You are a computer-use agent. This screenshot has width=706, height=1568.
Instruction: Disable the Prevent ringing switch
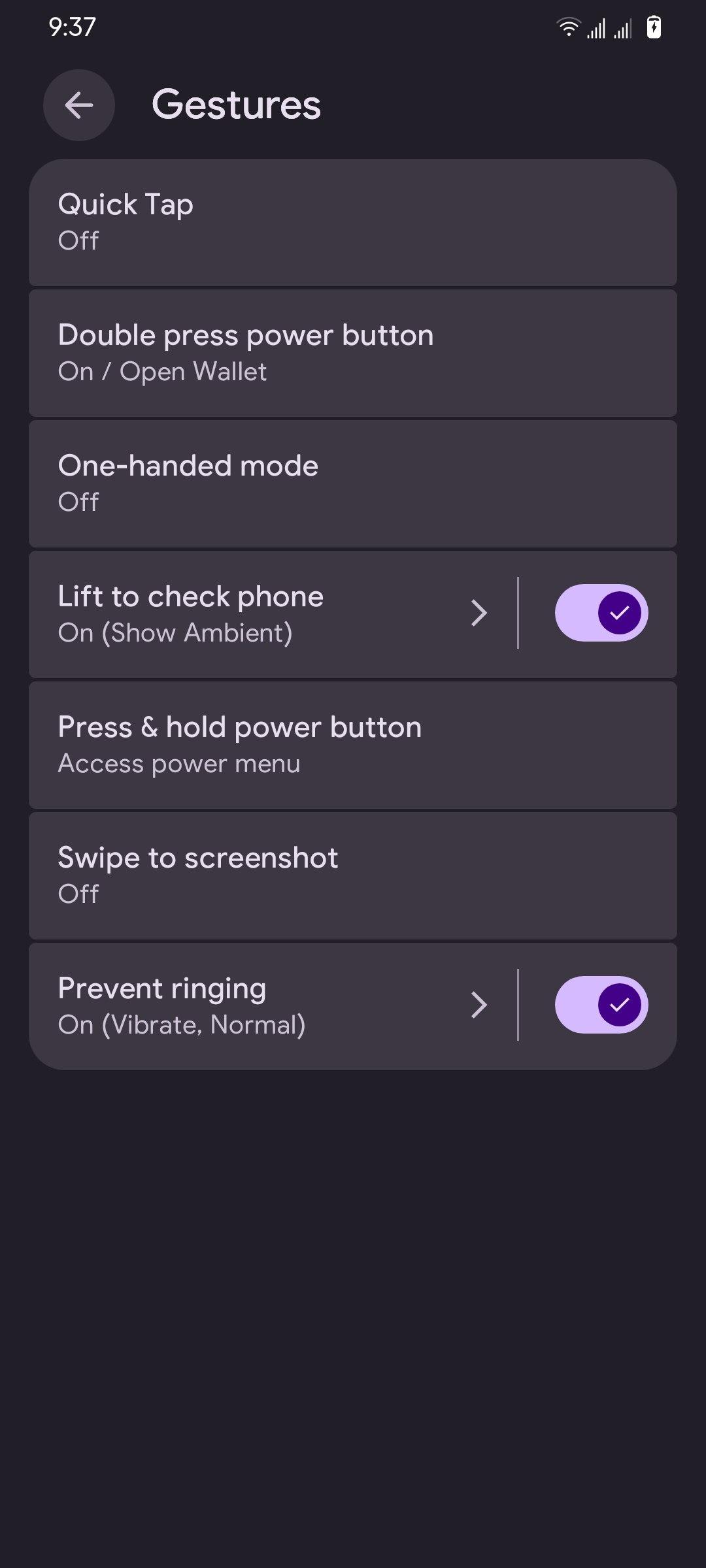(601, 1005)
